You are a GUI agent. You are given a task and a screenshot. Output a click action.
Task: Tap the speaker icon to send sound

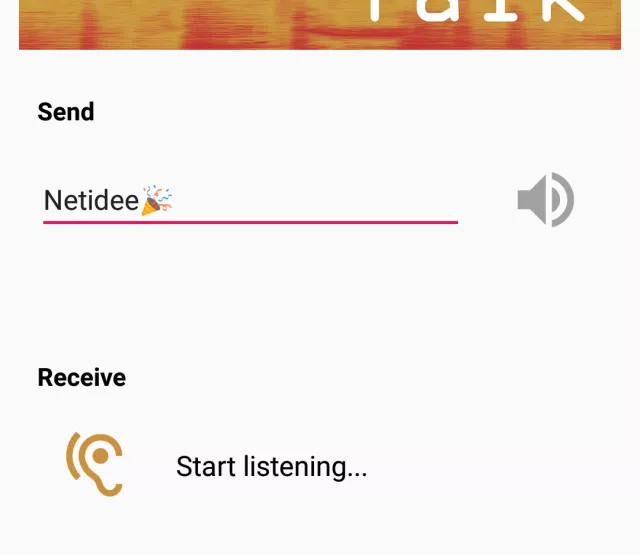545,200
